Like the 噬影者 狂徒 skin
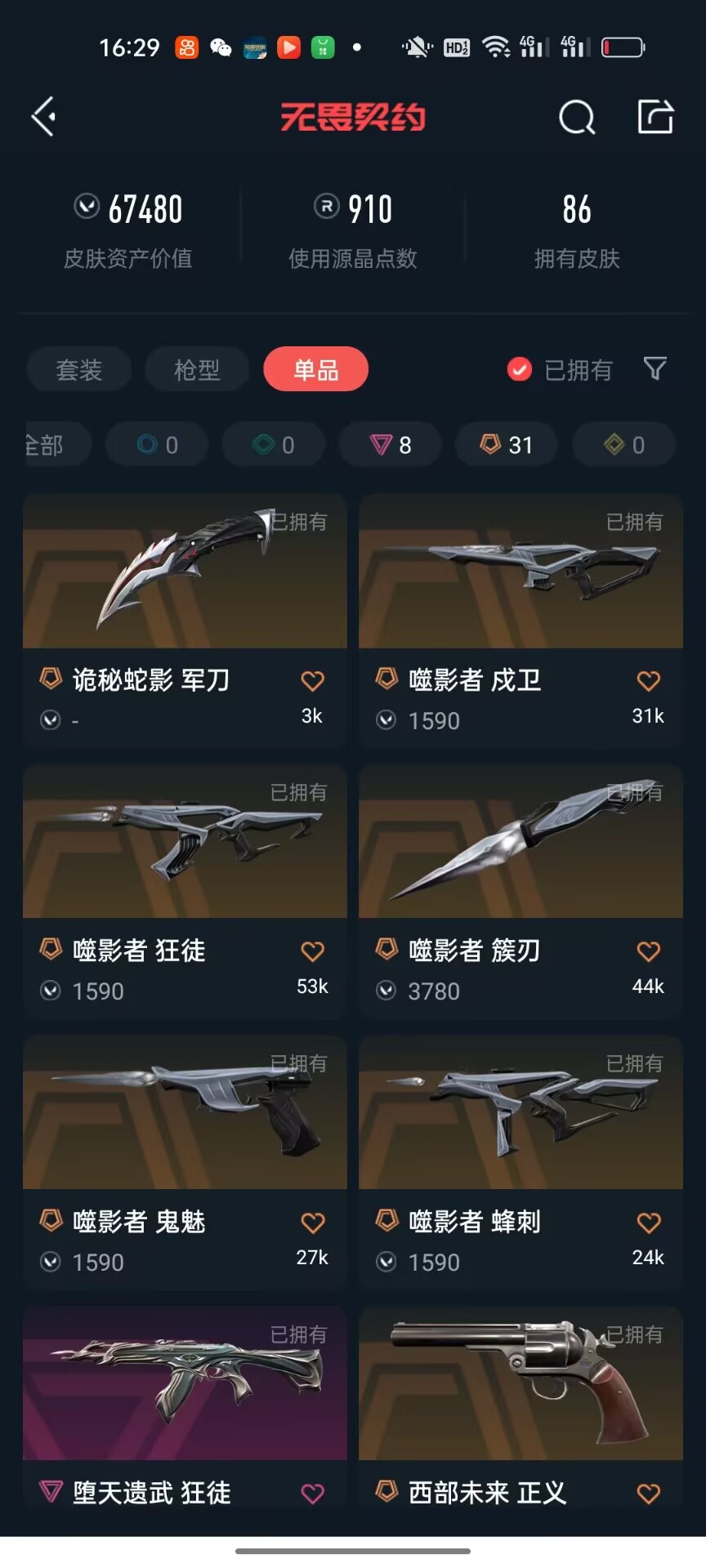This screenshot has height=1568, width=706. pos(312,951)
